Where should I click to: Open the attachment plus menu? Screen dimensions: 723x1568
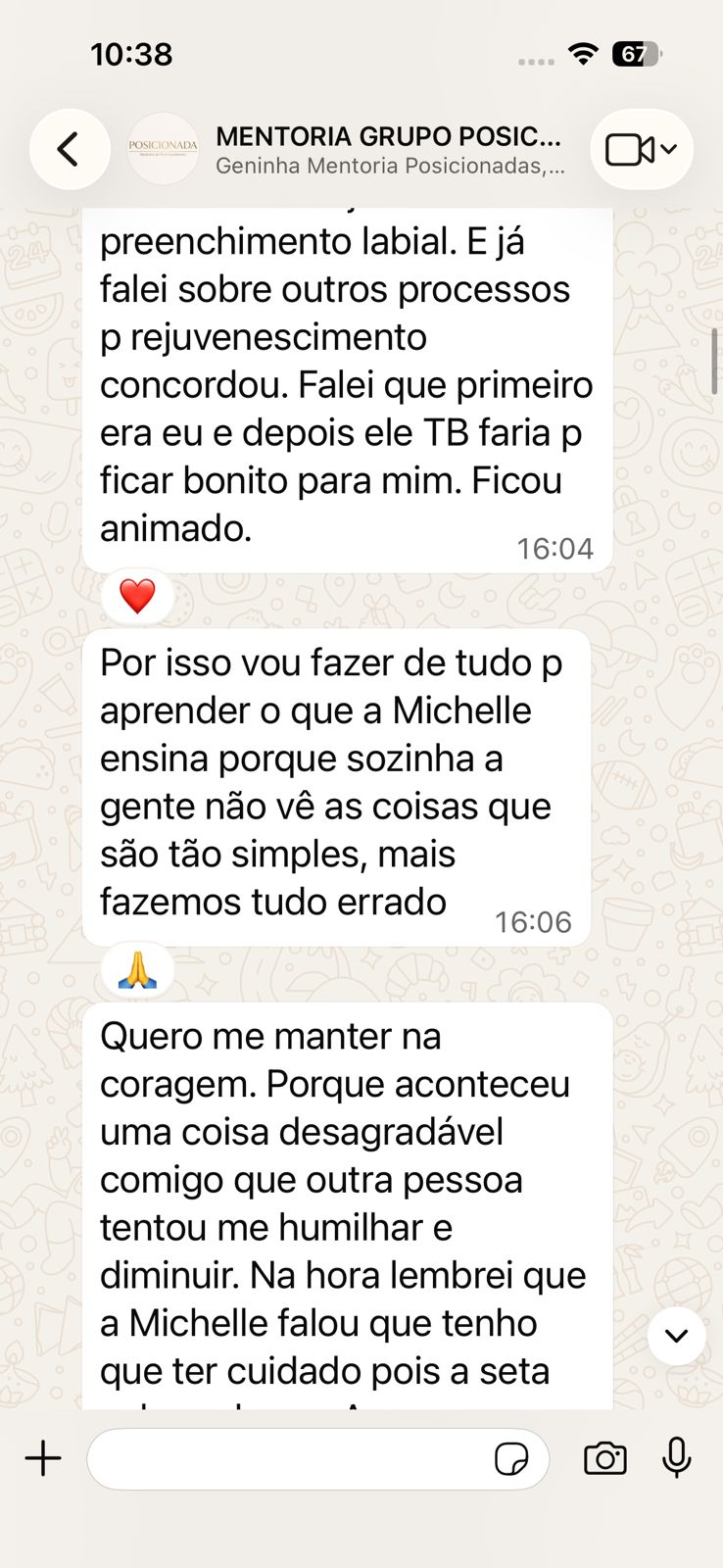(x=43, y=1458)
